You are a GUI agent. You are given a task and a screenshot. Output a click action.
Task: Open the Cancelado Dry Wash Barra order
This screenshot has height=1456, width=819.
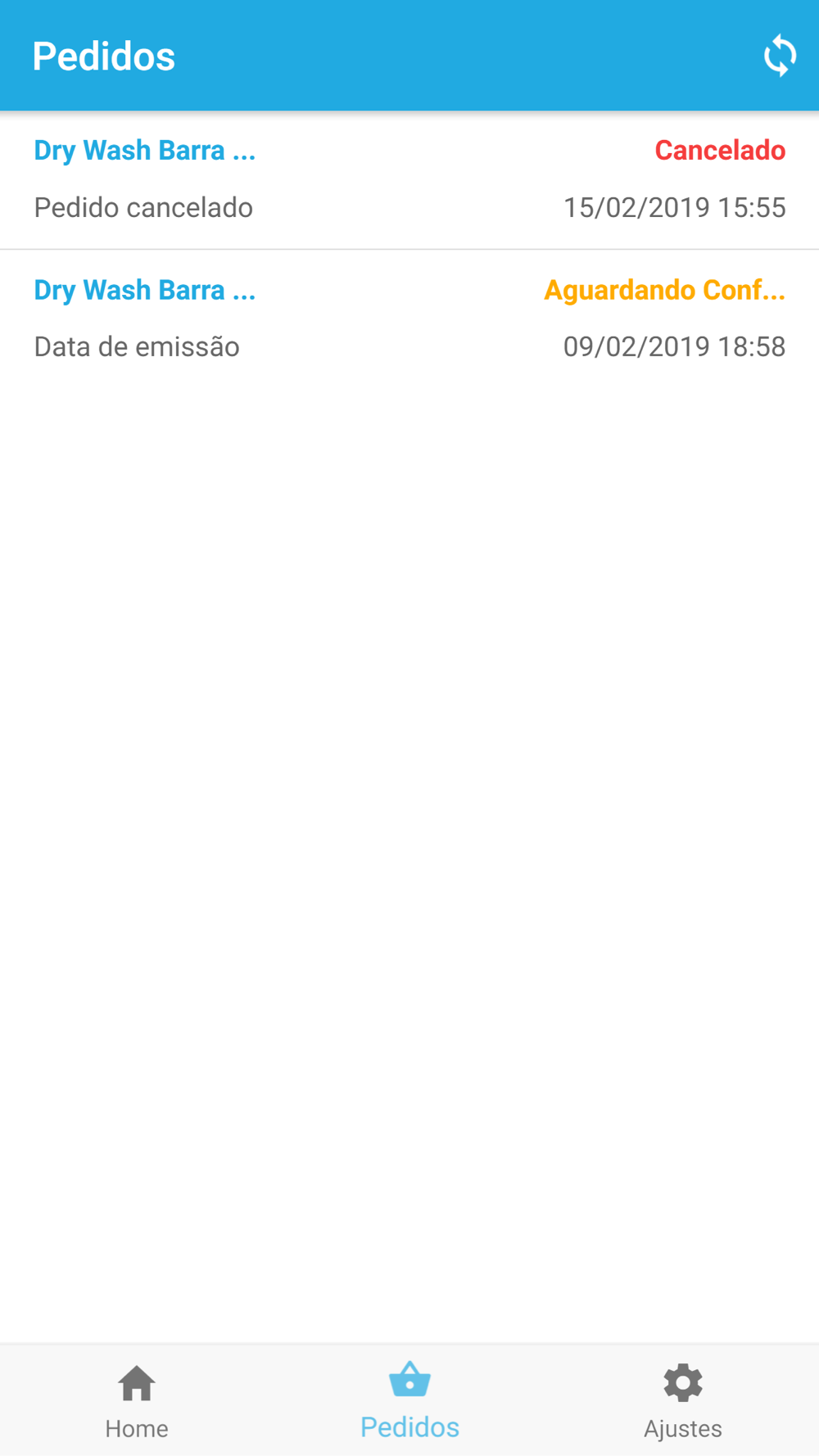coord(409,179)
